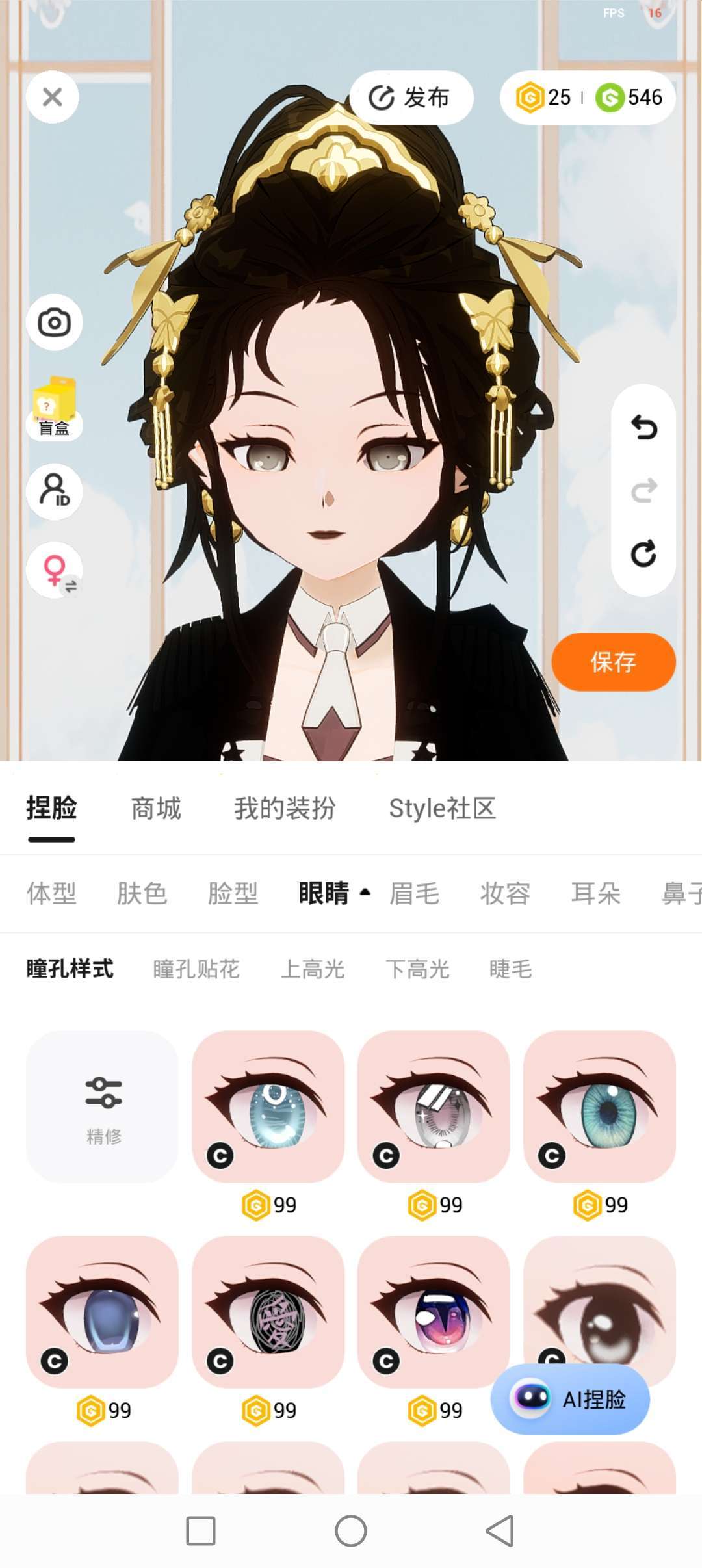Open the avatar ID icon
The image size is (702, 1568).
click(54, 491)
